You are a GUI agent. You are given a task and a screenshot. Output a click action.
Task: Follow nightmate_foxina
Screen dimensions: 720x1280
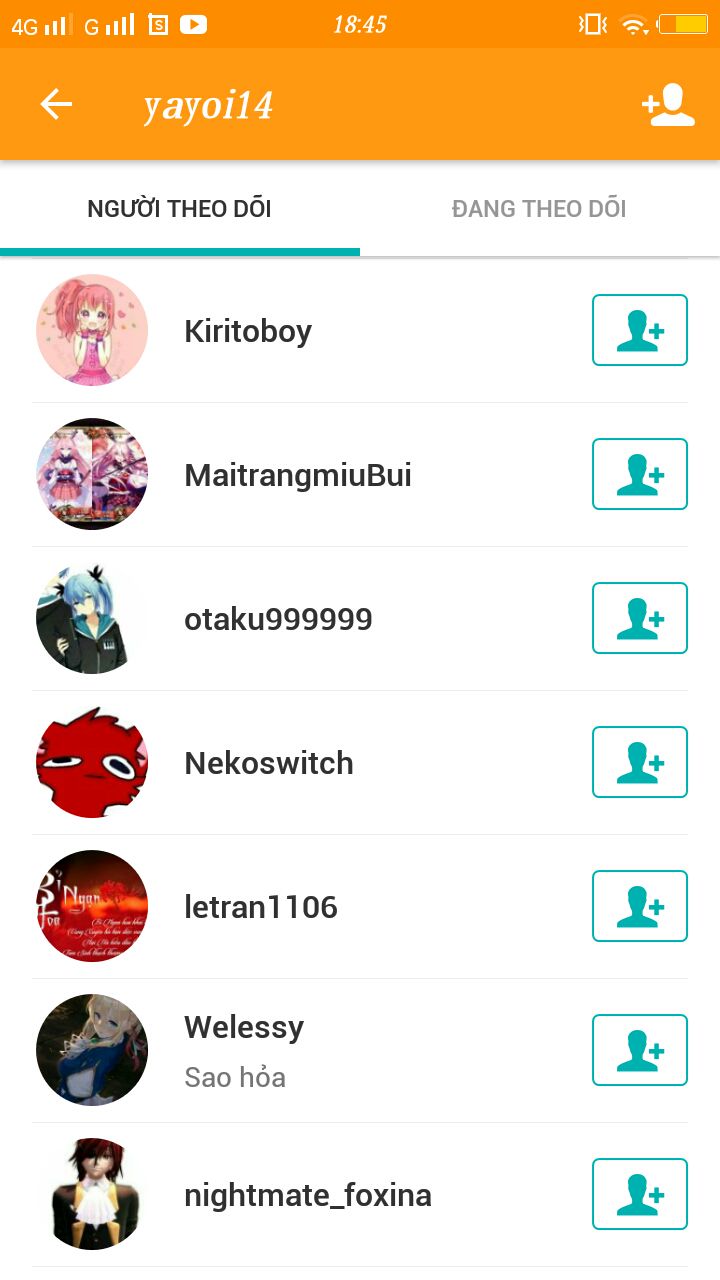[x=640, y=1194]
